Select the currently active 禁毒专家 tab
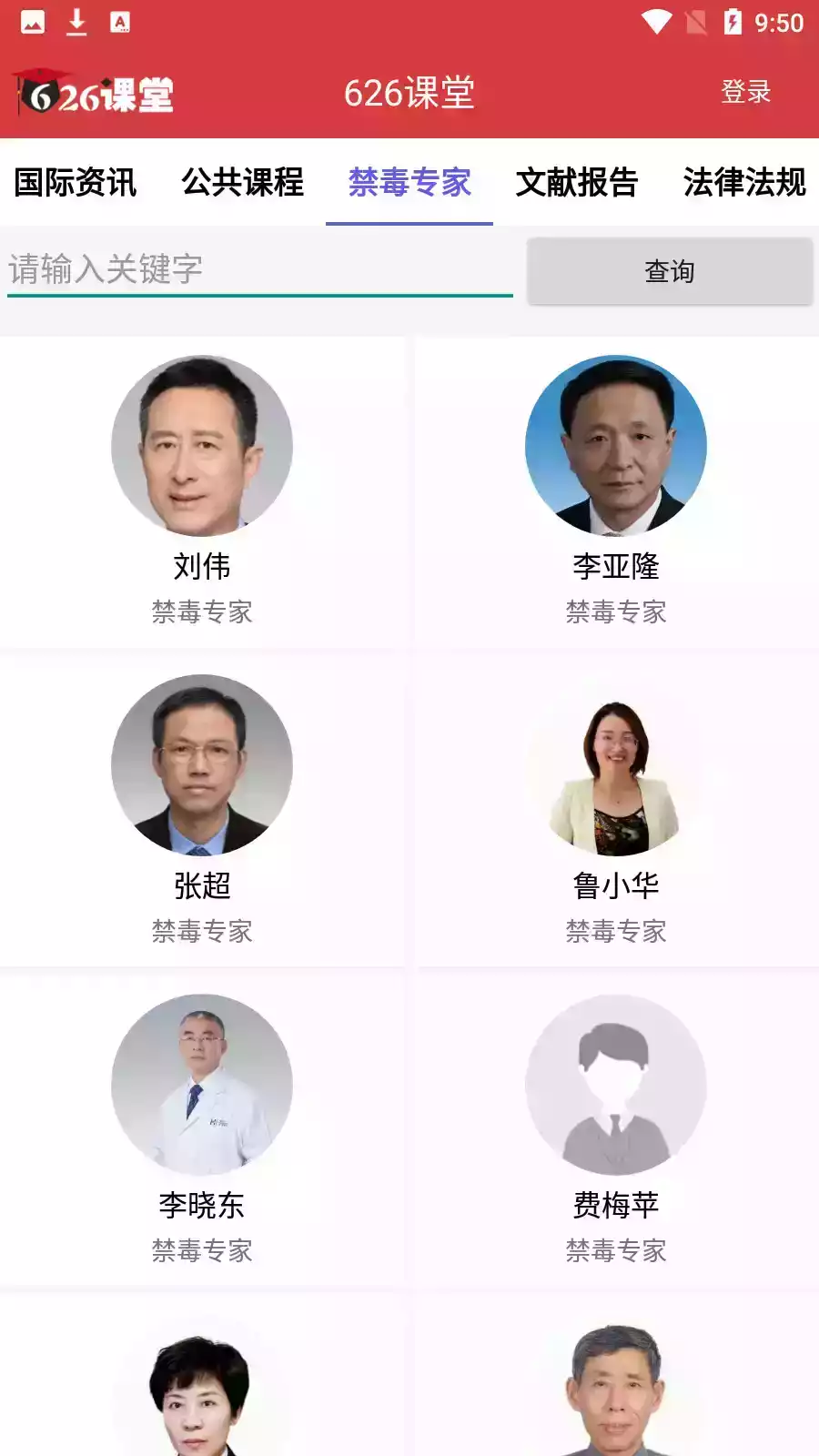 coord(409,182)
